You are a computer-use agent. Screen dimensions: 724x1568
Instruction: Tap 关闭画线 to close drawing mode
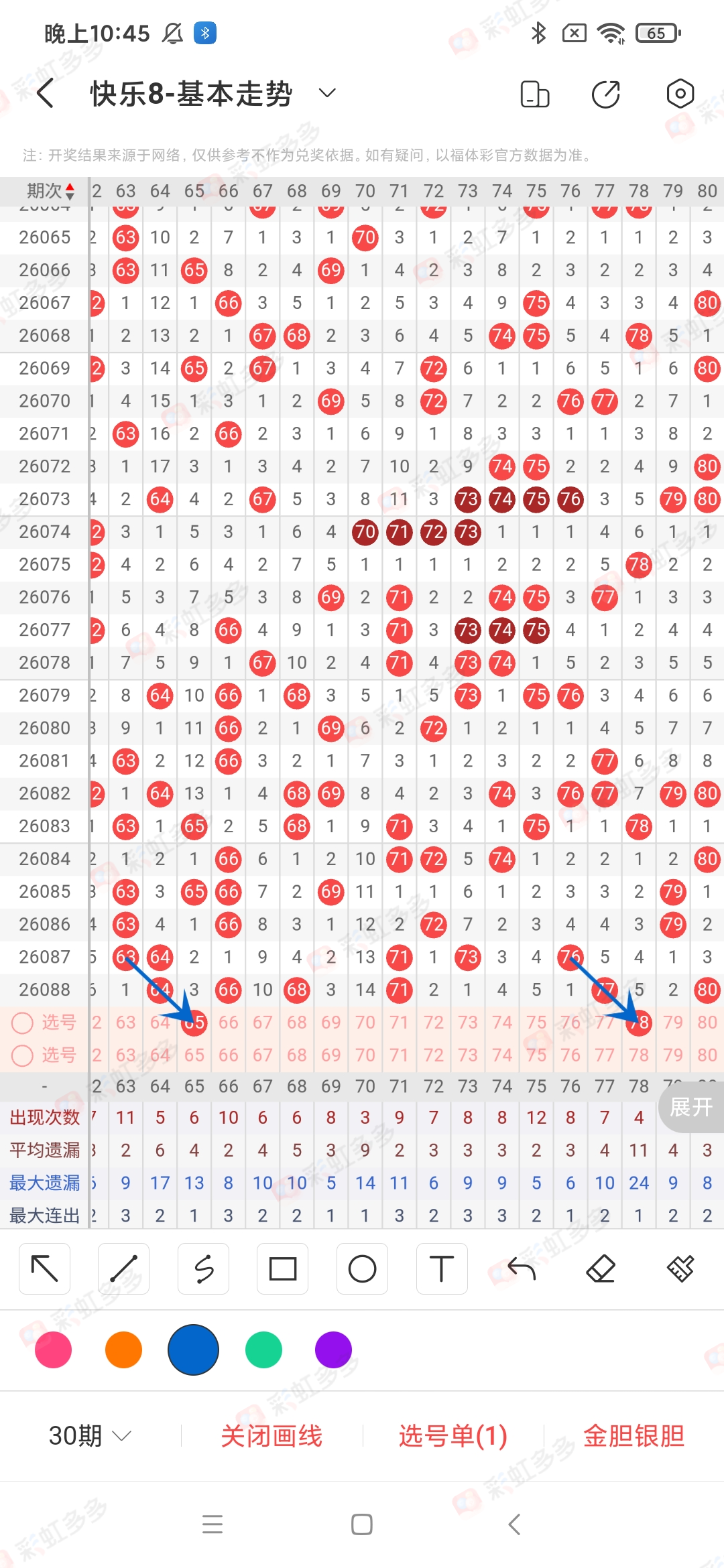tap(271, 1435)
